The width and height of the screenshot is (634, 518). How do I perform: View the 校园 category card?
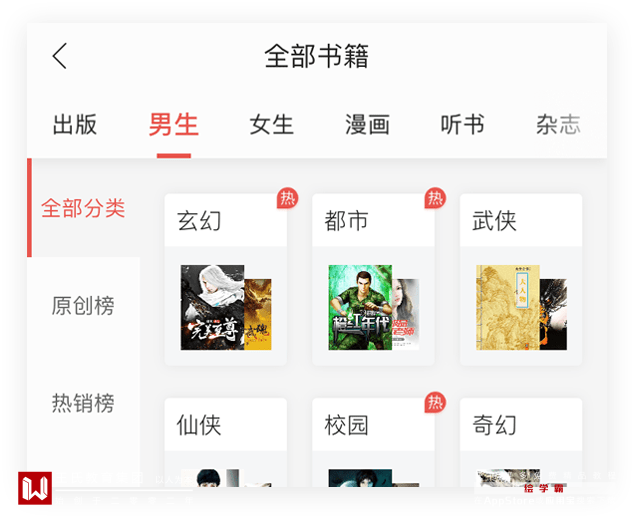pos(373,442)
